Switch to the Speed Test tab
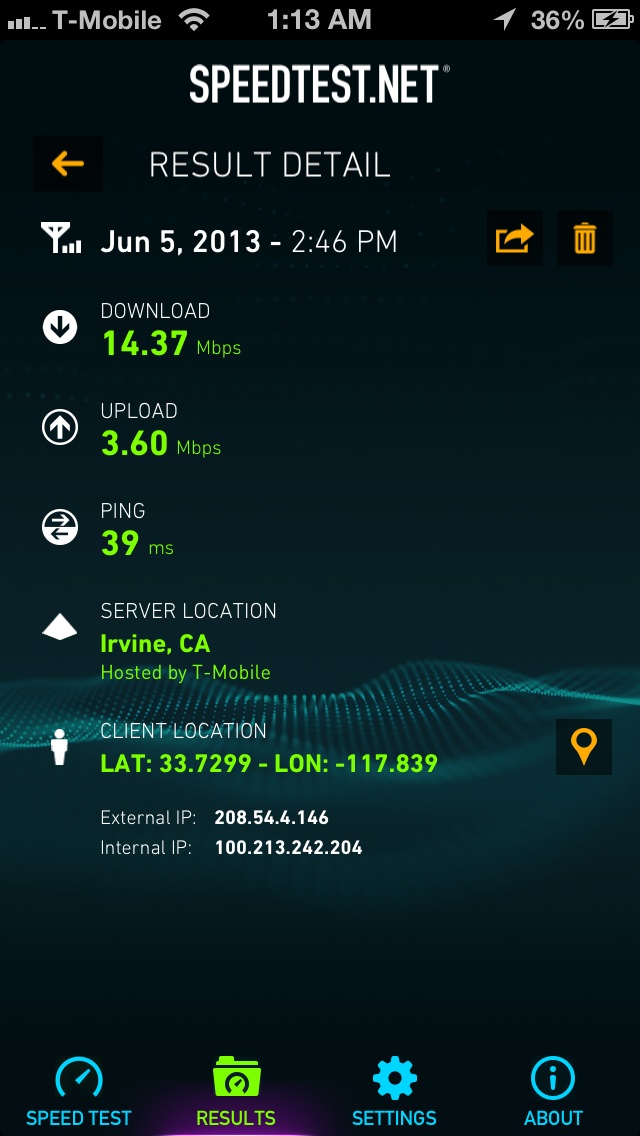The image size is (640, 1136). tap(79, 1093)
